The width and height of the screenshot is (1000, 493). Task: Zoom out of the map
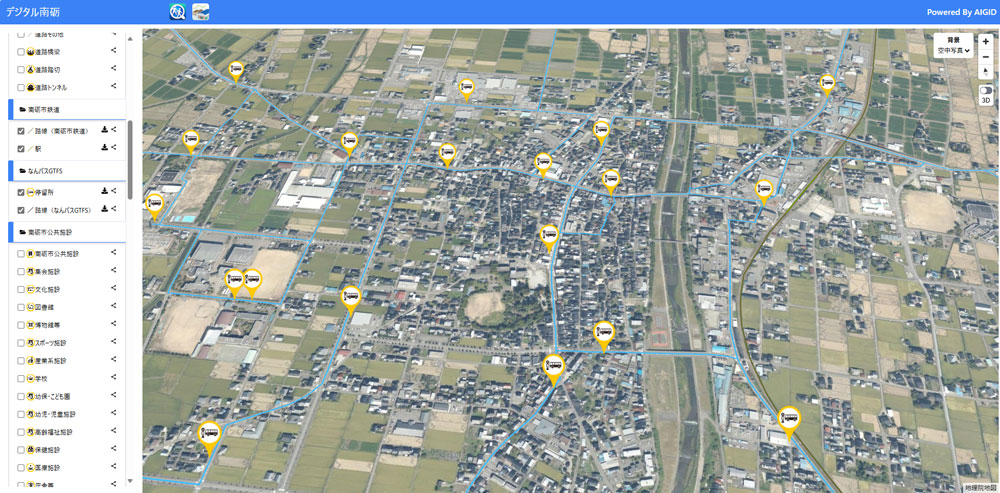[986, 57]
